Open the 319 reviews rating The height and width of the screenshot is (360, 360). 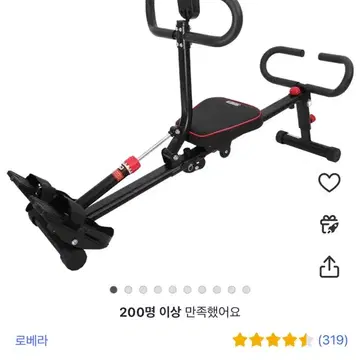click(290, 340)
